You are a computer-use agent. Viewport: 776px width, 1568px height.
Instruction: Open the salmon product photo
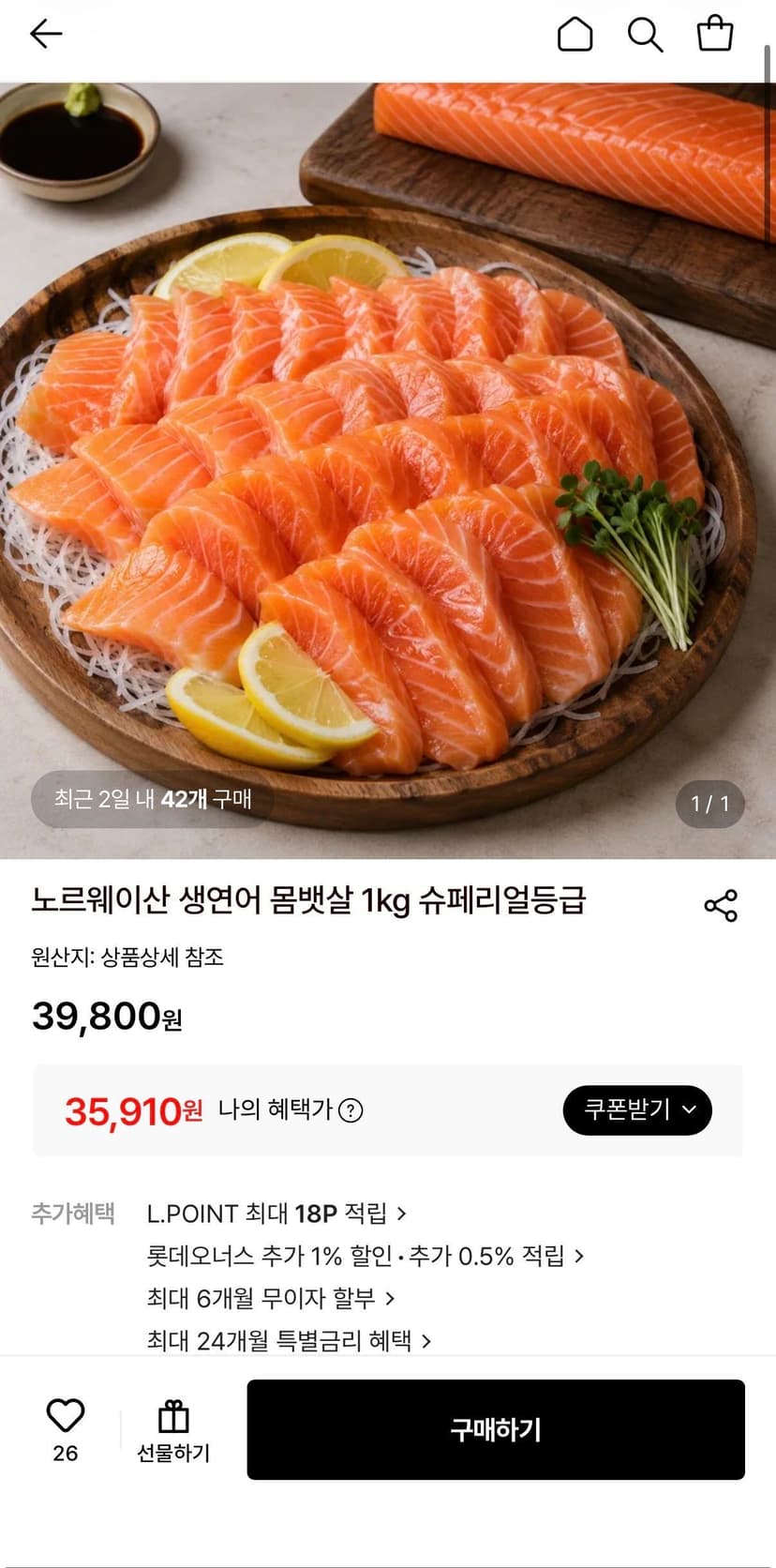388,471
